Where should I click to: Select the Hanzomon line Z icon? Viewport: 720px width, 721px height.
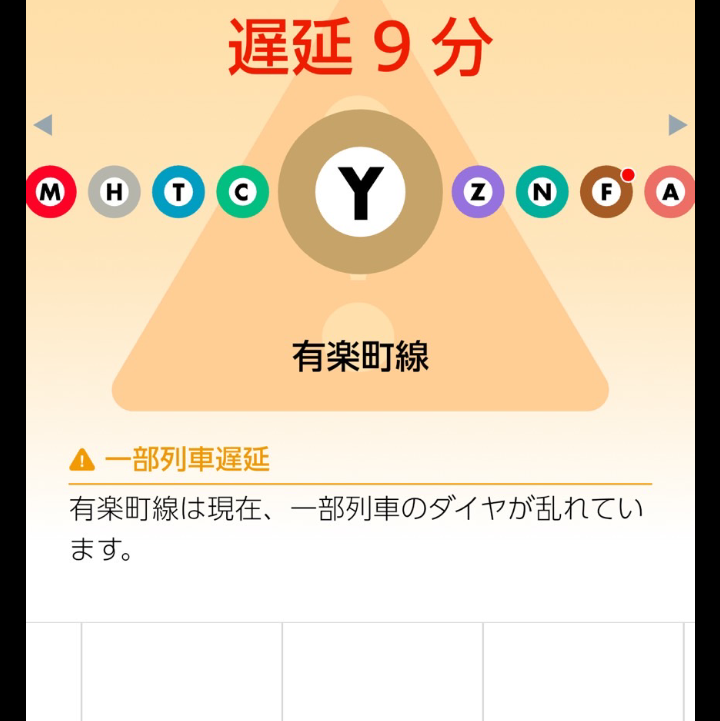[x=478, y=192]
